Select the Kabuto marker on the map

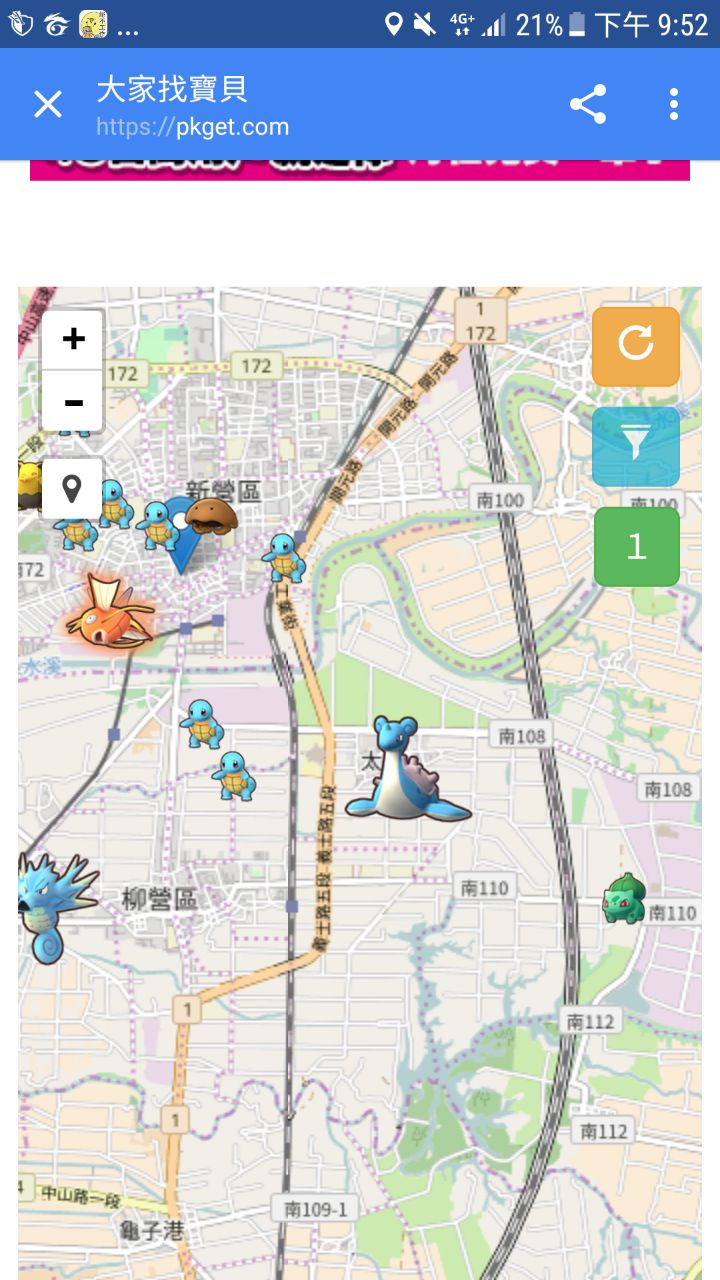pyautogui.click(x=211, y=516)
